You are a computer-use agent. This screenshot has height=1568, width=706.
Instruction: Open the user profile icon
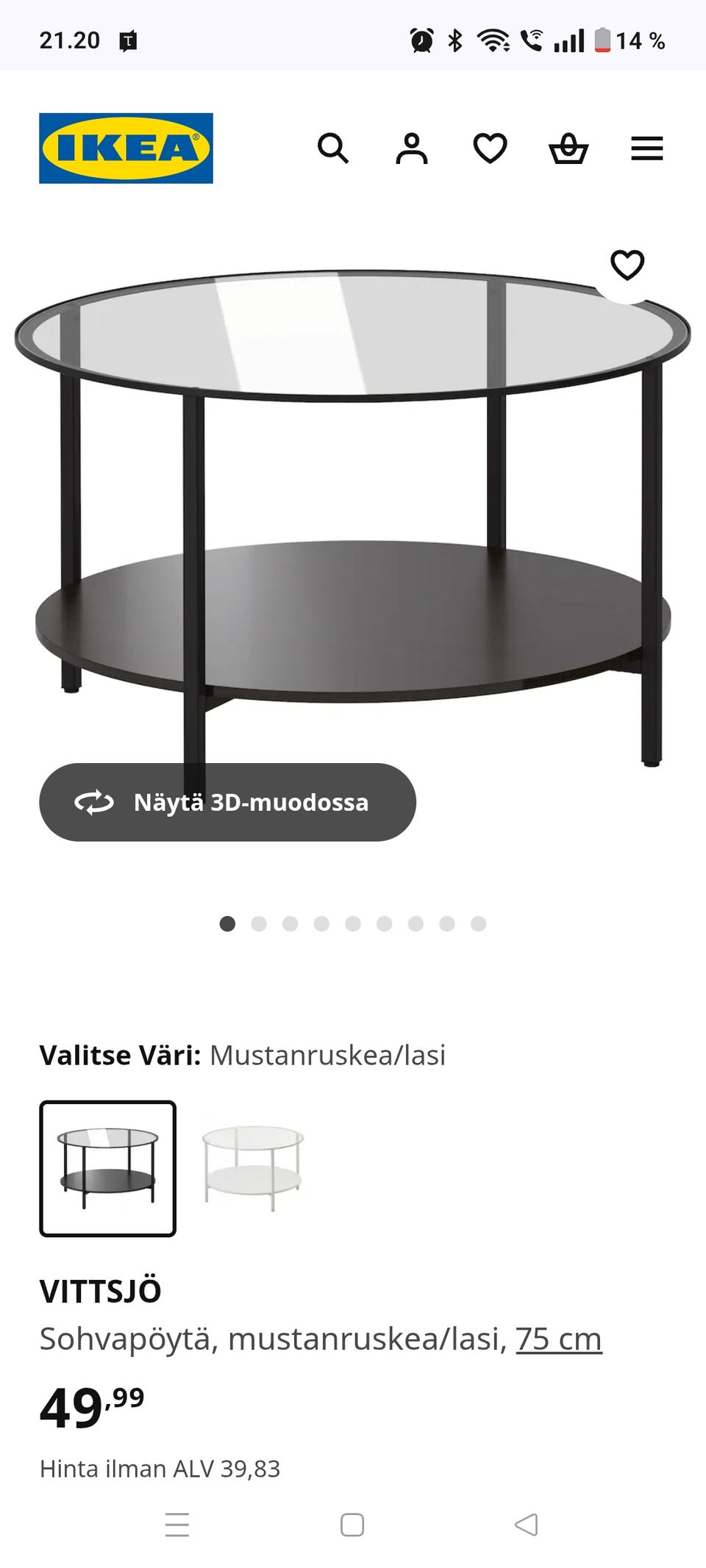click(412, 149)
